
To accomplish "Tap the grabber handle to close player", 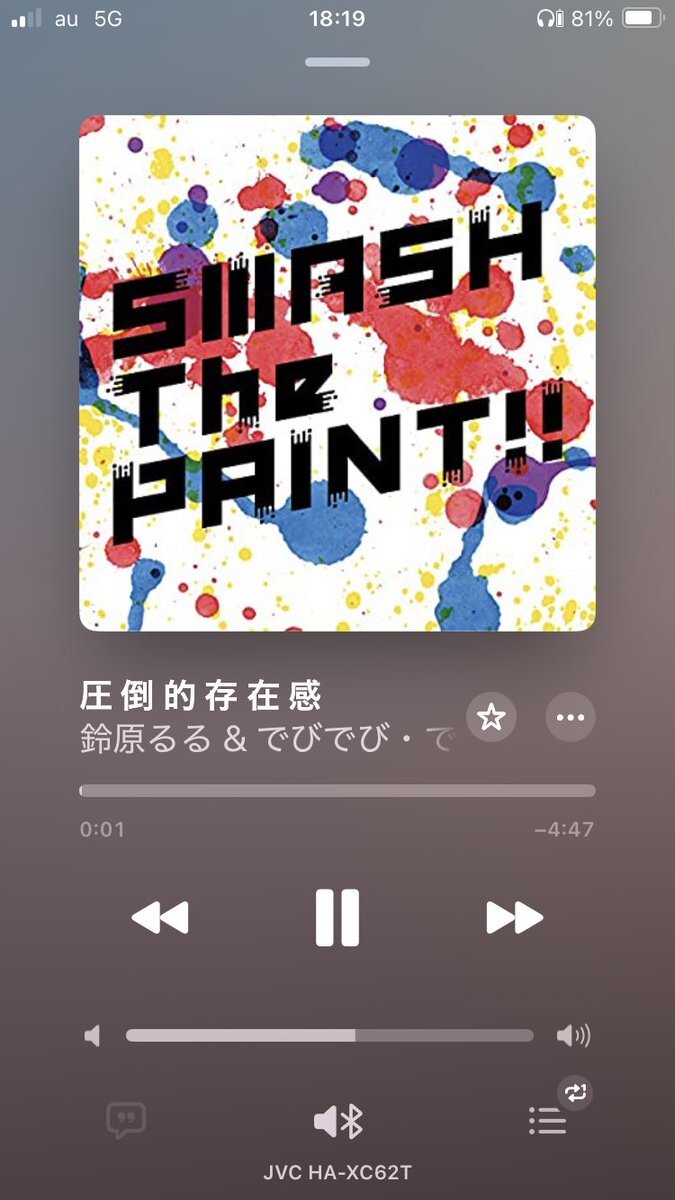I will click(337, 62).
